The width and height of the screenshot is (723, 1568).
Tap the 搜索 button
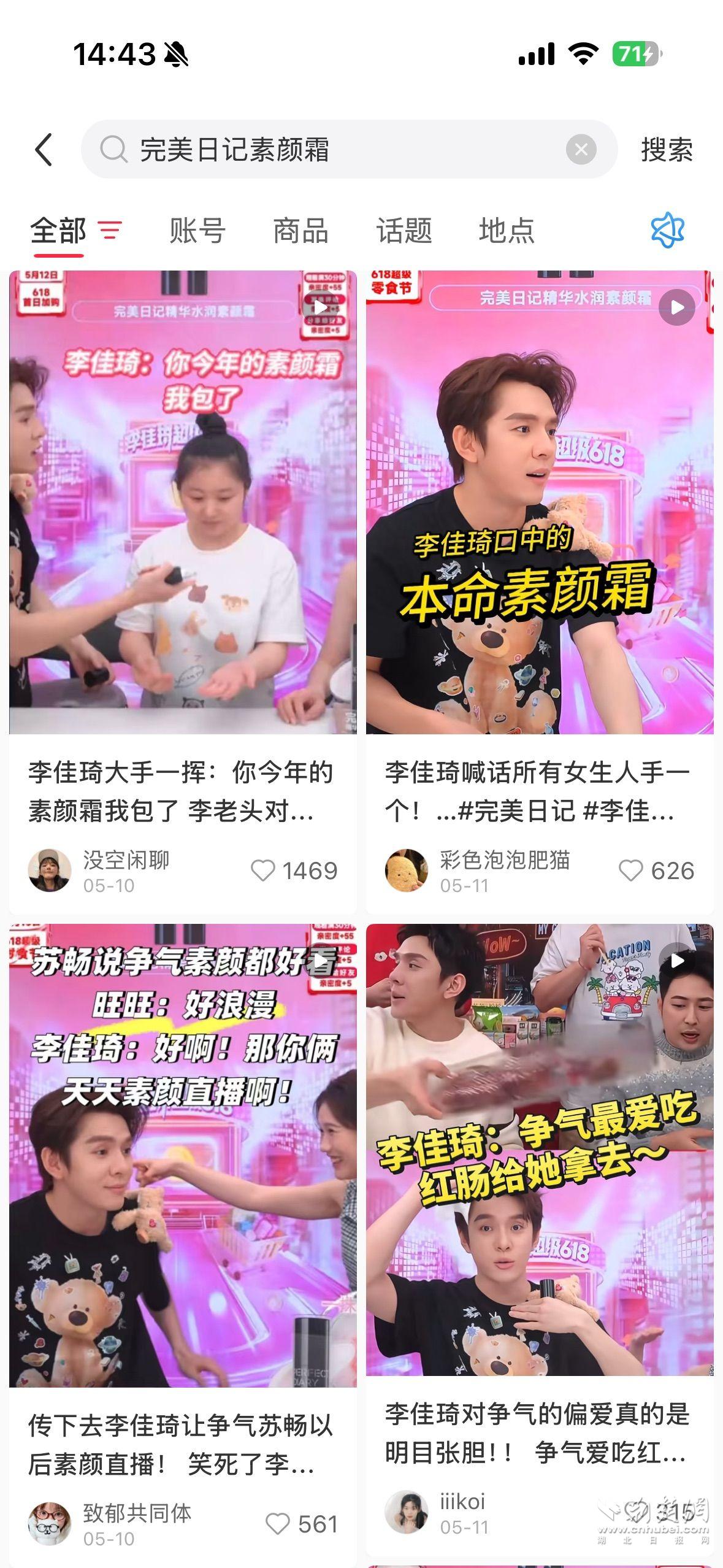(x=666, y=150)
